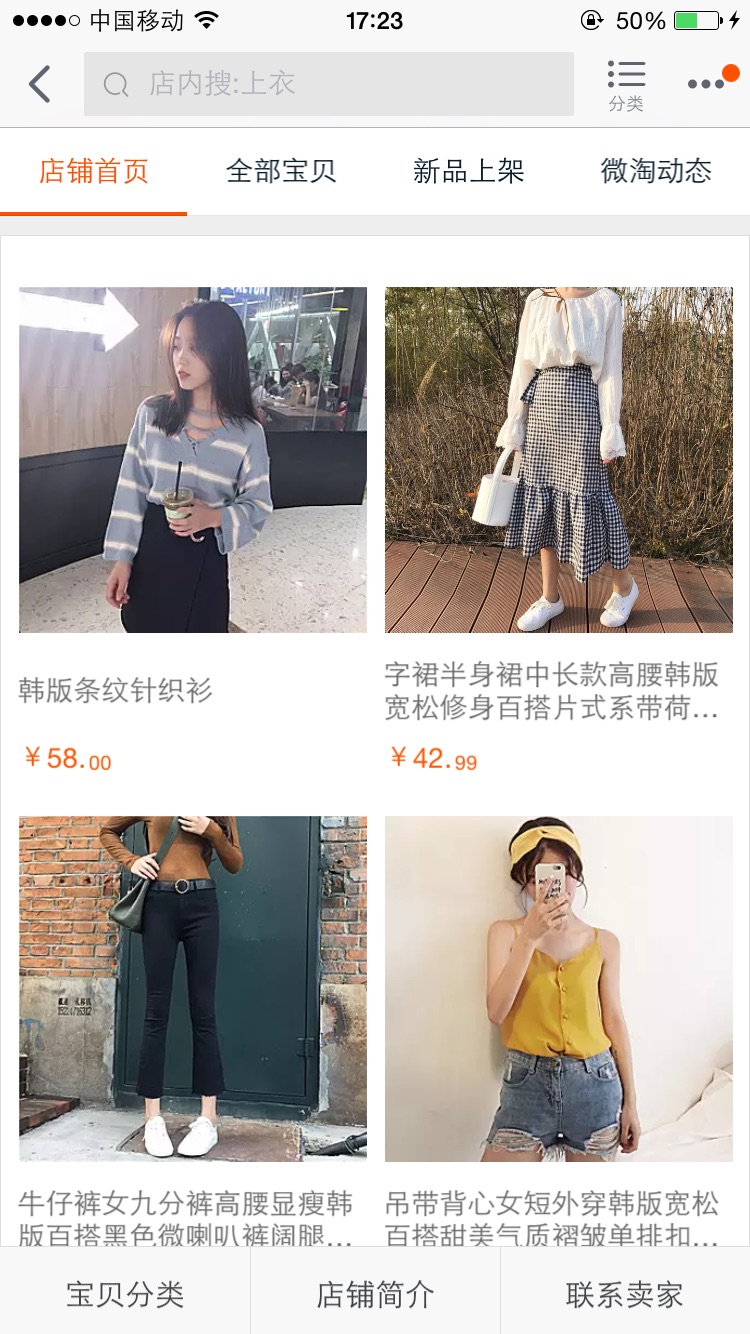Switch to the 全部宝贝 tab
The image size is (750, 1334).
click(x=282, y=170)
